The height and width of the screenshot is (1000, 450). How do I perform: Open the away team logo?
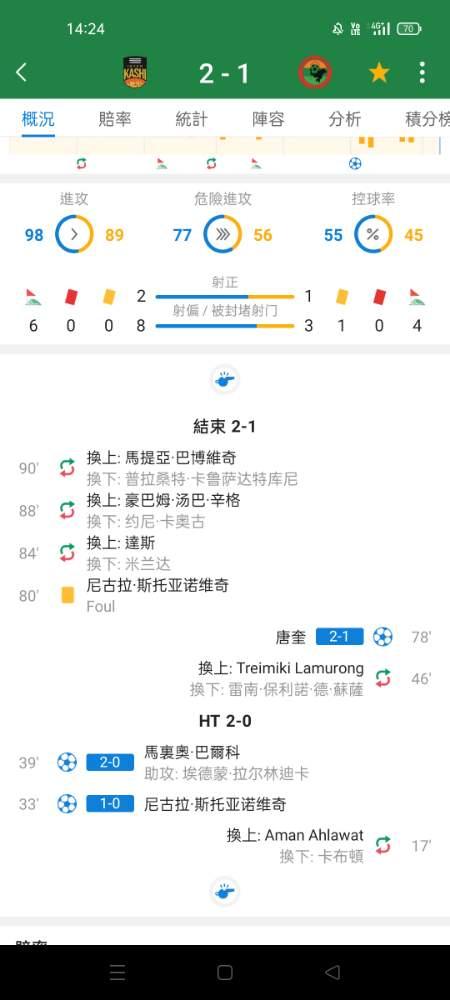pyautogui.click(x=315, y=73)
